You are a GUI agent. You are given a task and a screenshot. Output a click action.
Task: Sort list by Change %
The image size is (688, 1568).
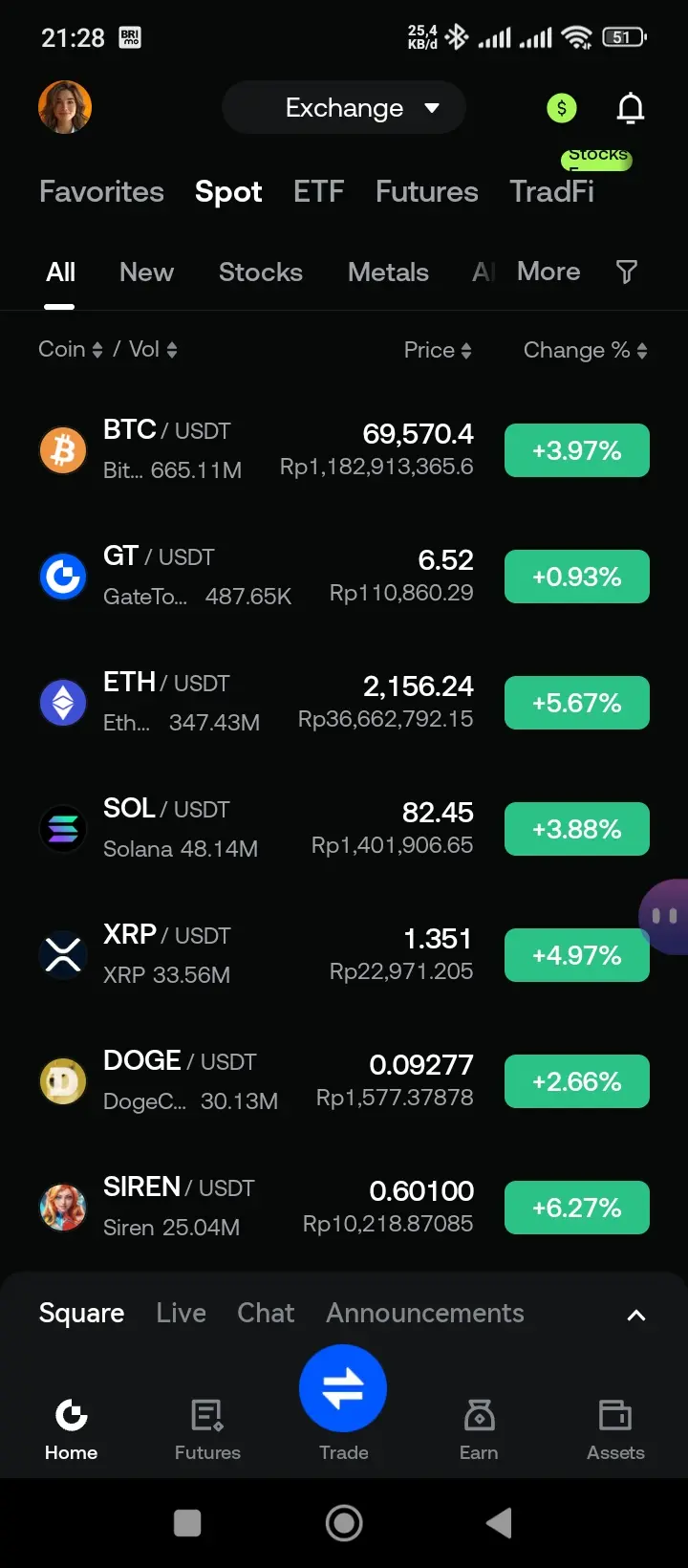click(x=585, y=350)
